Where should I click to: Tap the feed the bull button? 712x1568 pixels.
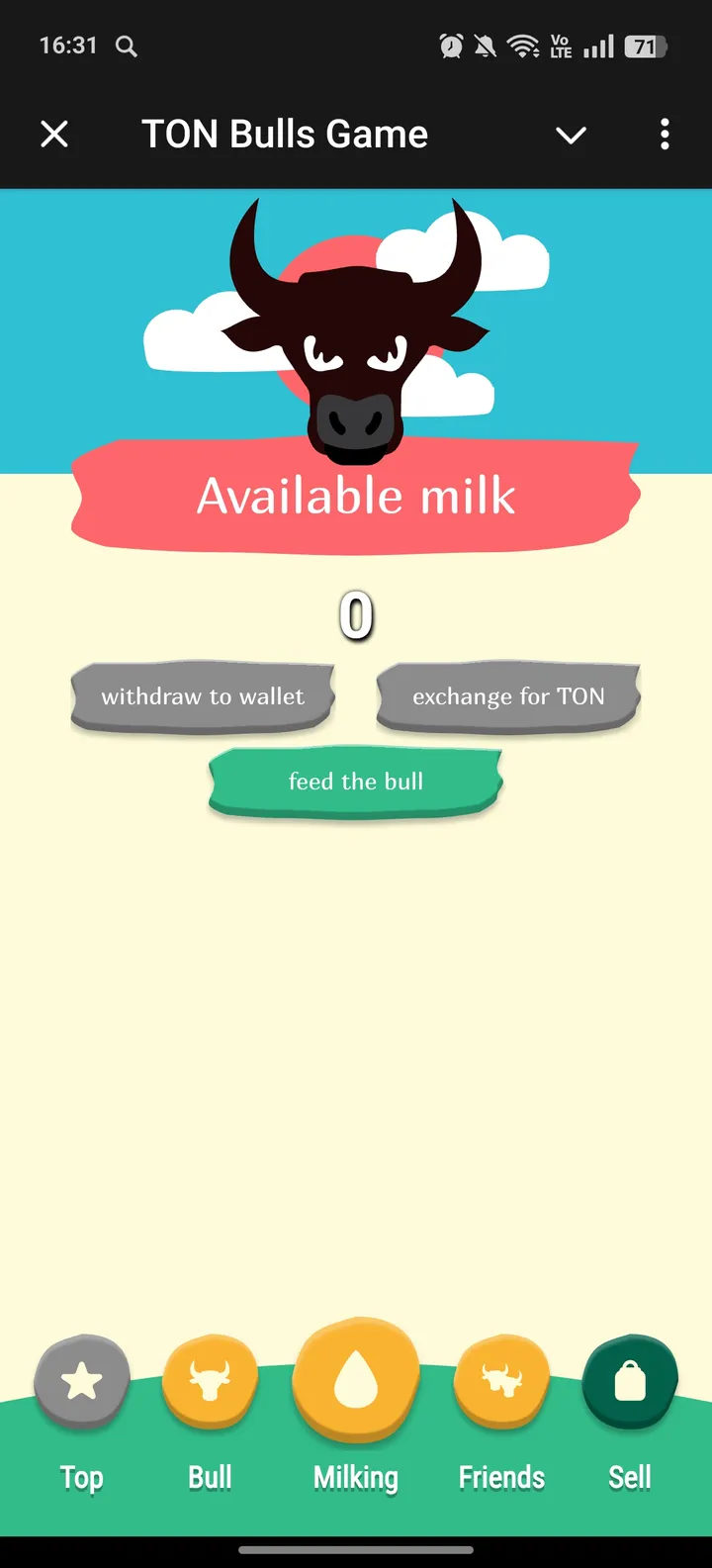356,782
